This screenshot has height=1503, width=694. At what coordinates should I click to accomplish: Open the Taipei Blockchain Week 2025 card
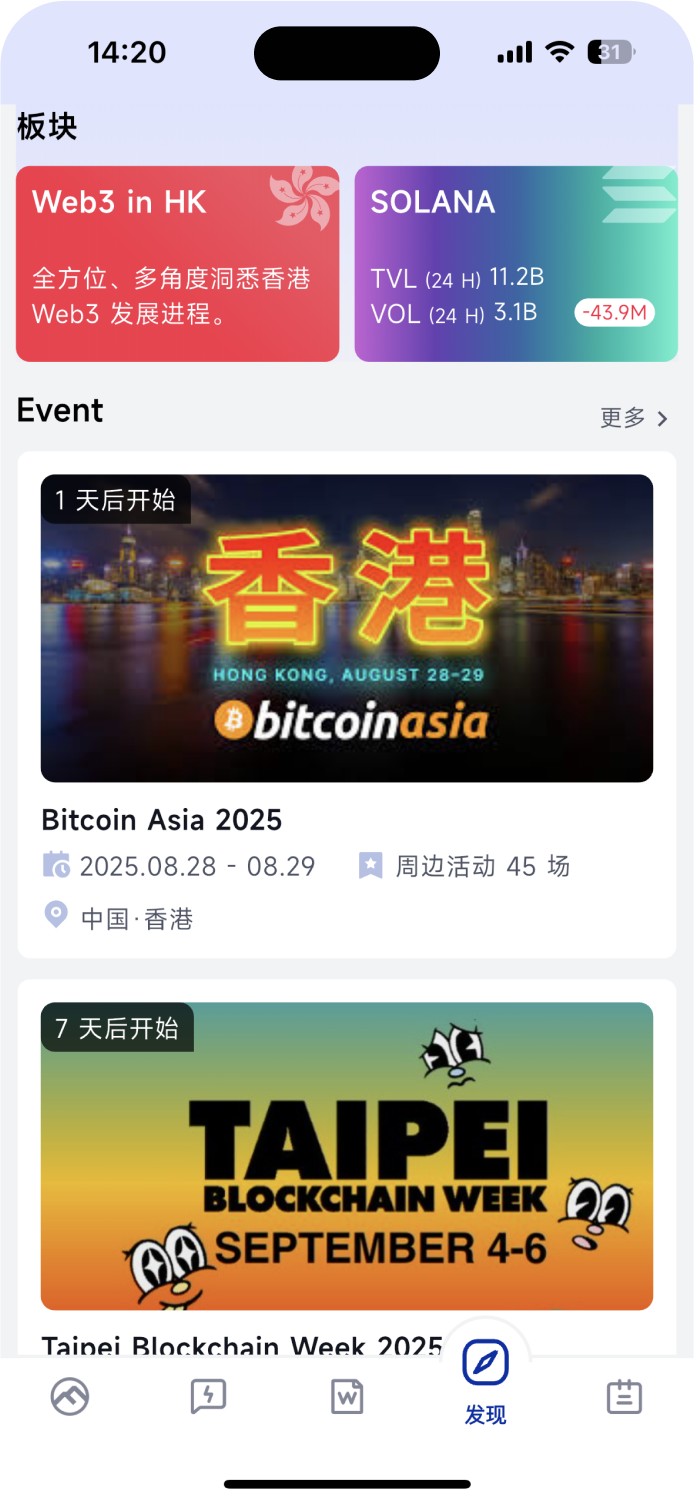pyautogui.click(x=347, y=1160)
